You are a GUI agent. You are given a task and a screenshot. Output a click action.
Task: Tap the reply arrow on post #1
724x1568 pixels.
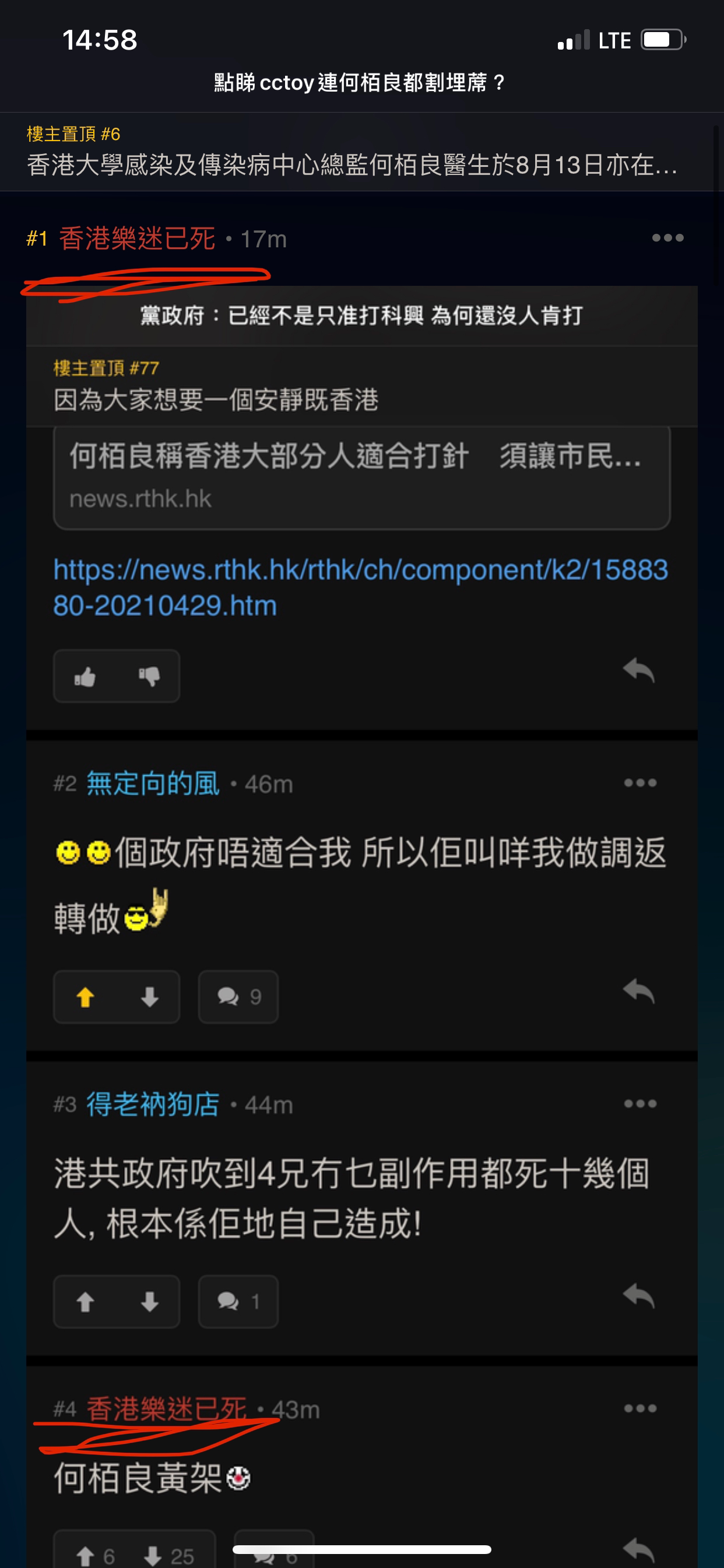coord(638,670)
